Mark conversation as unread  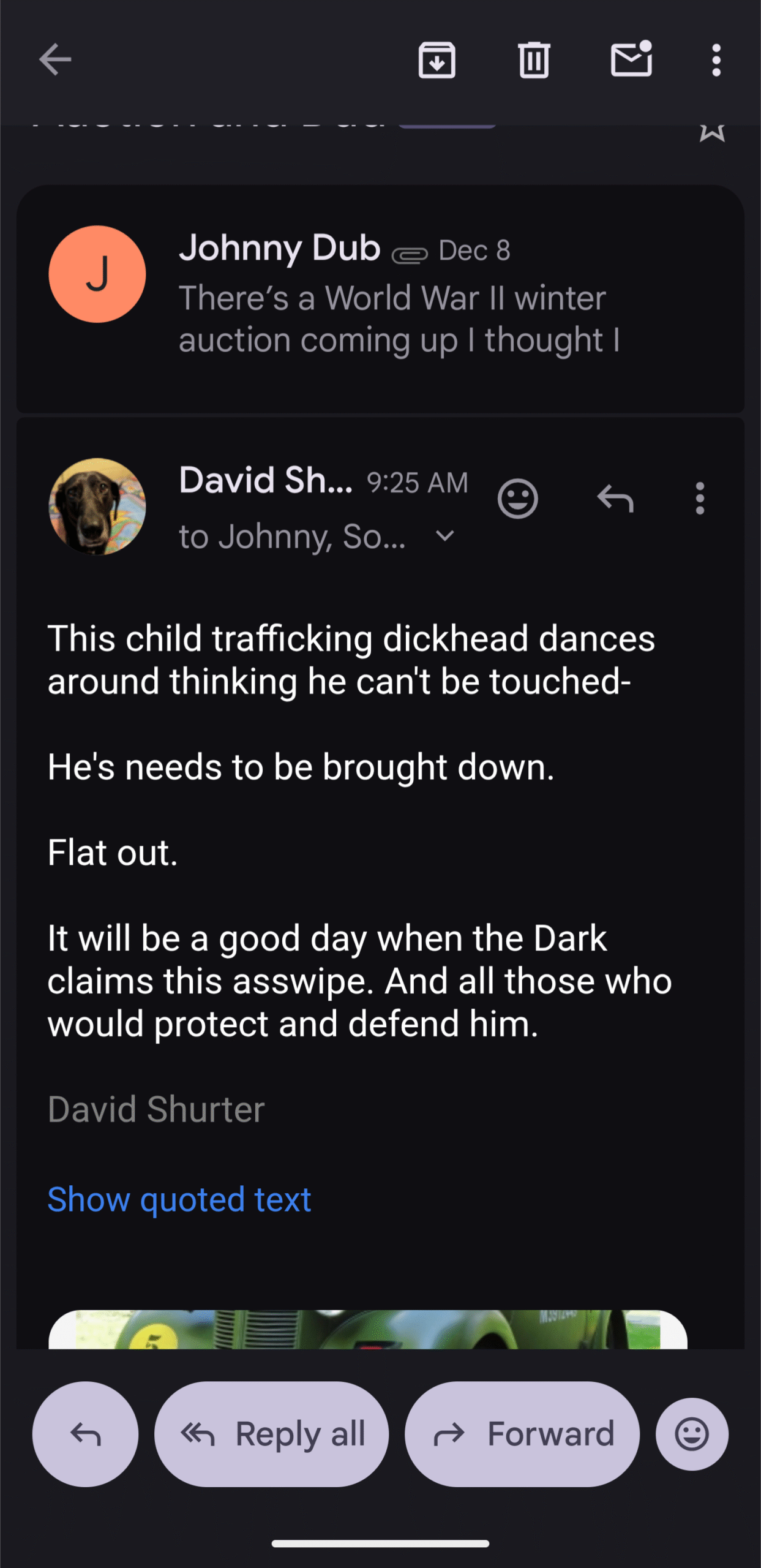coord(631,60)
